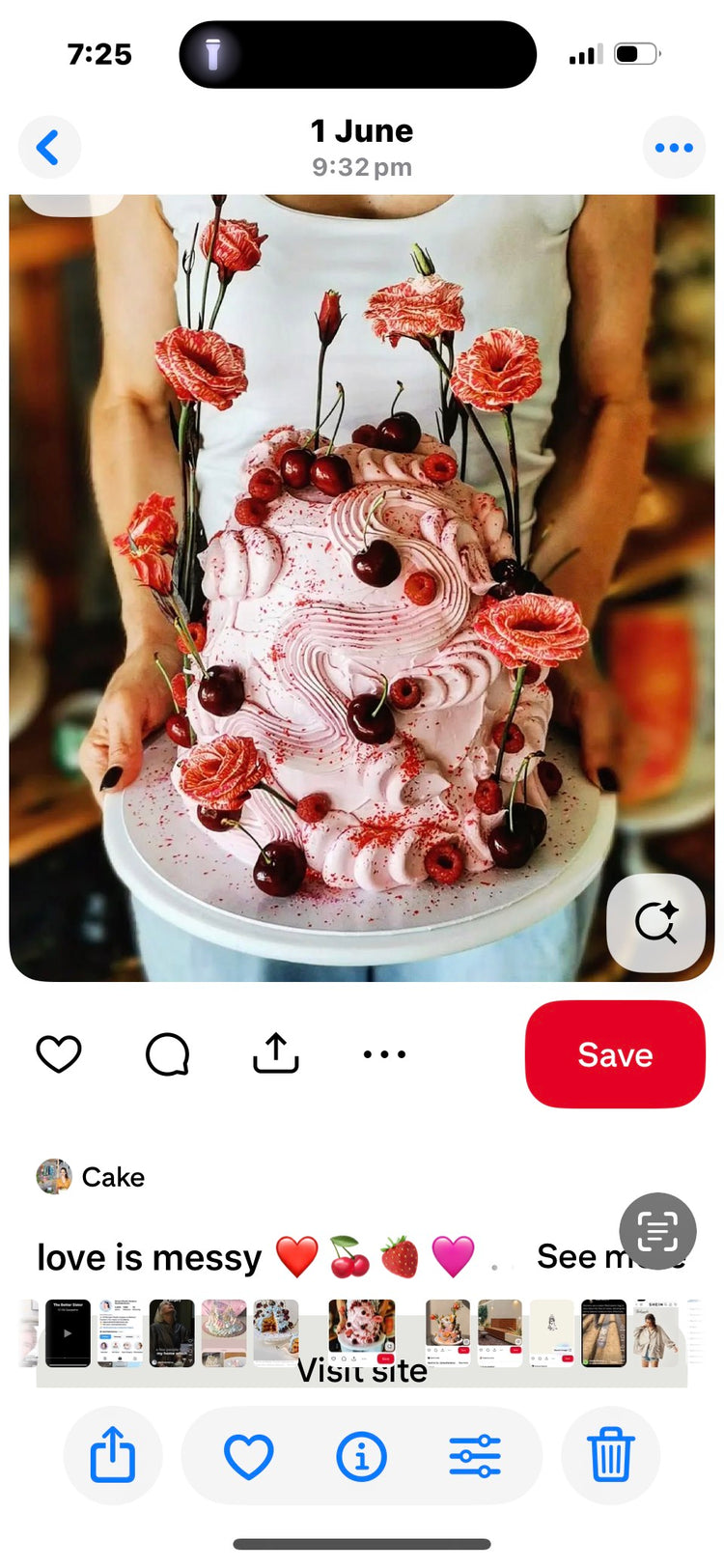Image resolution: width=724 pixels, height=1568 pixels.
Task: Open the black video thumbnail in strip
Action: (68, 1333)
